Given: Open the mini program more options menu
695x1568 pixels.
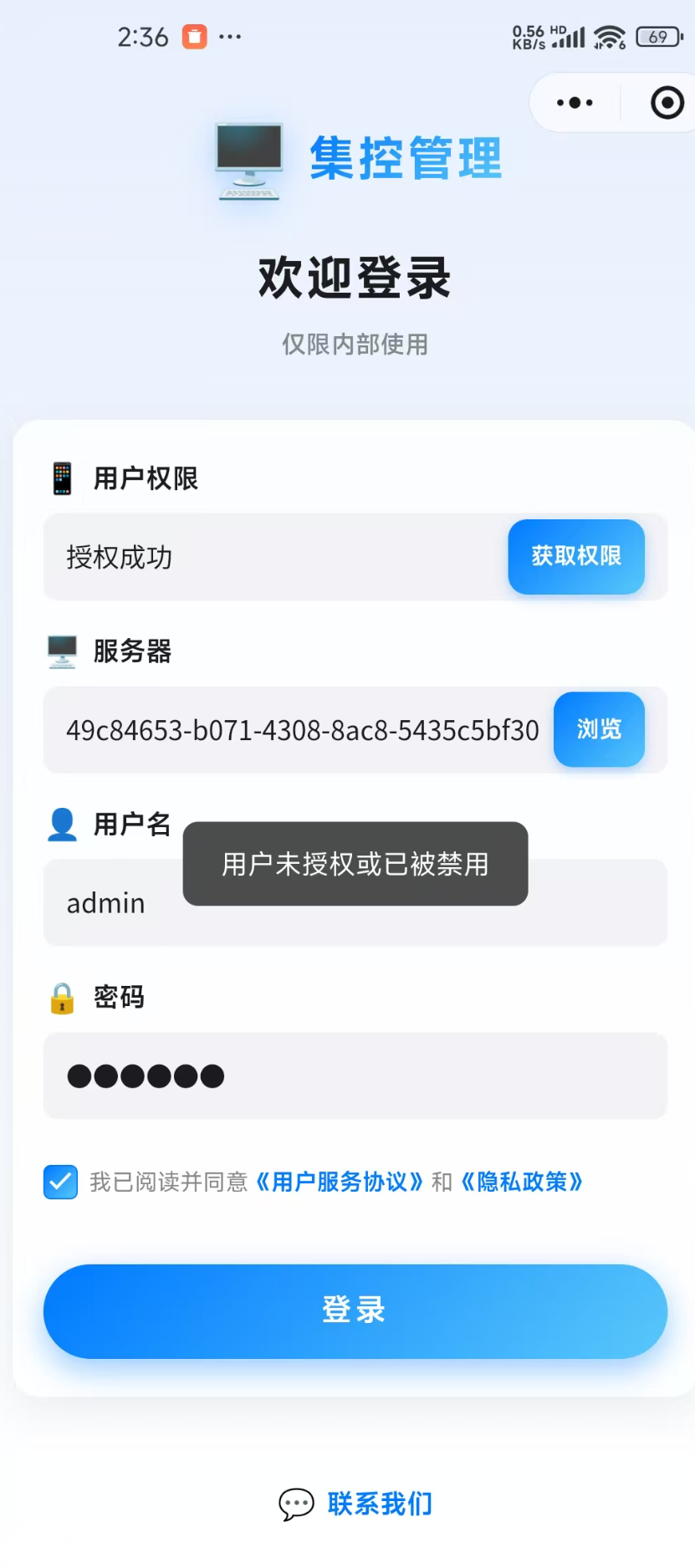Looking at the screenshot, I should pos(575,103).
